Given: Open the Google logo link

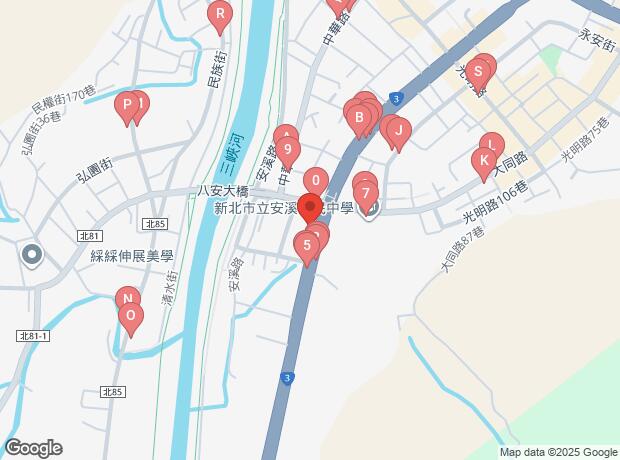Looking at the screenshot, I should (33, 448).
